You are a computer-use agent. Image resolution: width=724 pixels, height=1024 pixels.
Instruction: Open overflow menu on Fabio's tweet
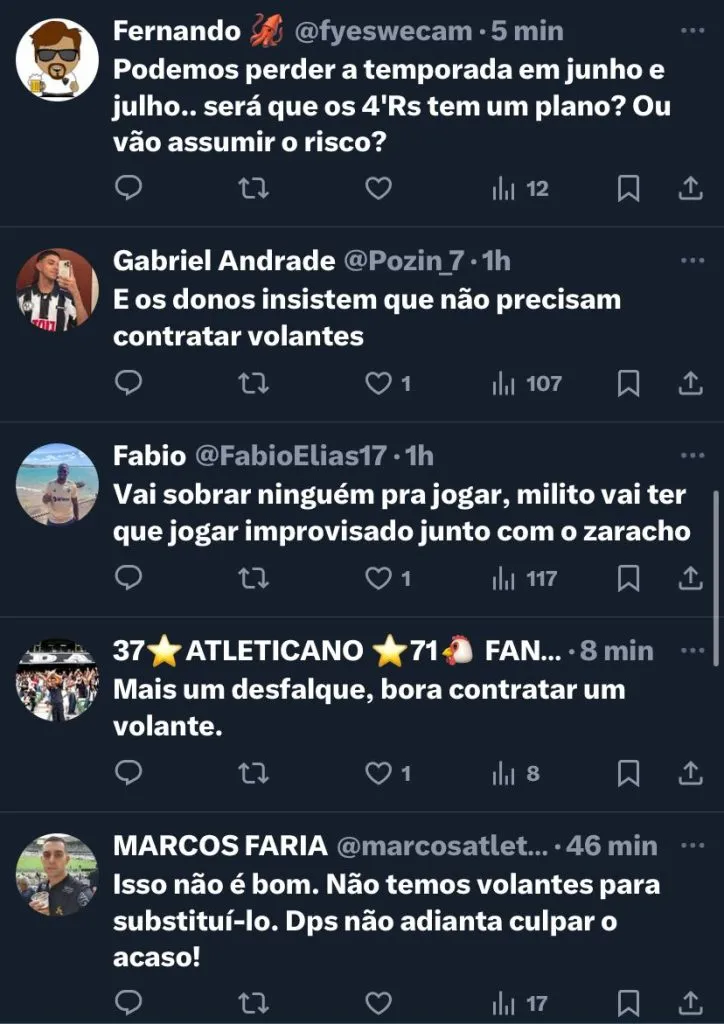click(691, 456)
